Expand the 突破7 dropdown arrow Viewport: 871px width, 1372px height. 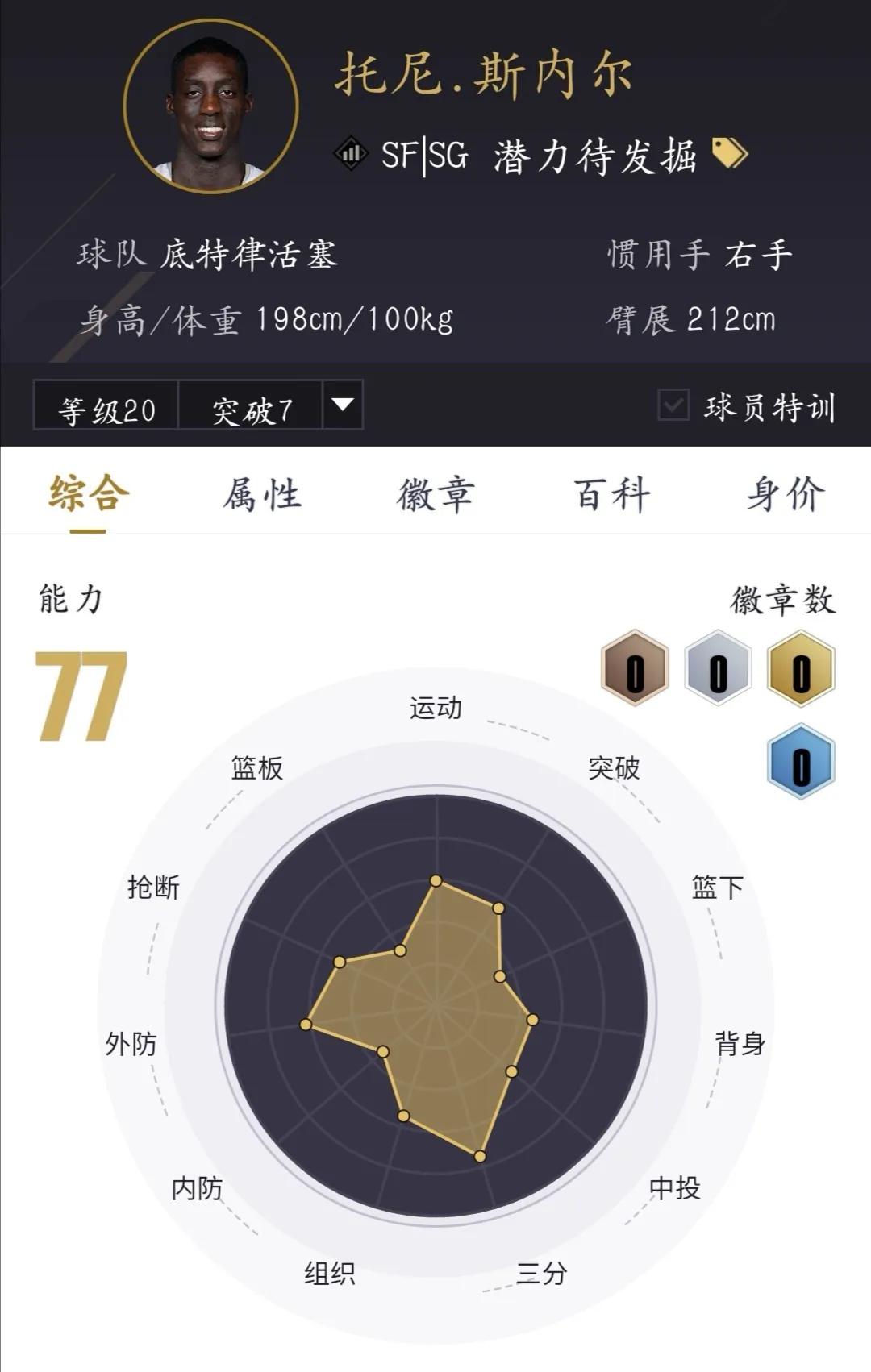click(x=343, y=408)
